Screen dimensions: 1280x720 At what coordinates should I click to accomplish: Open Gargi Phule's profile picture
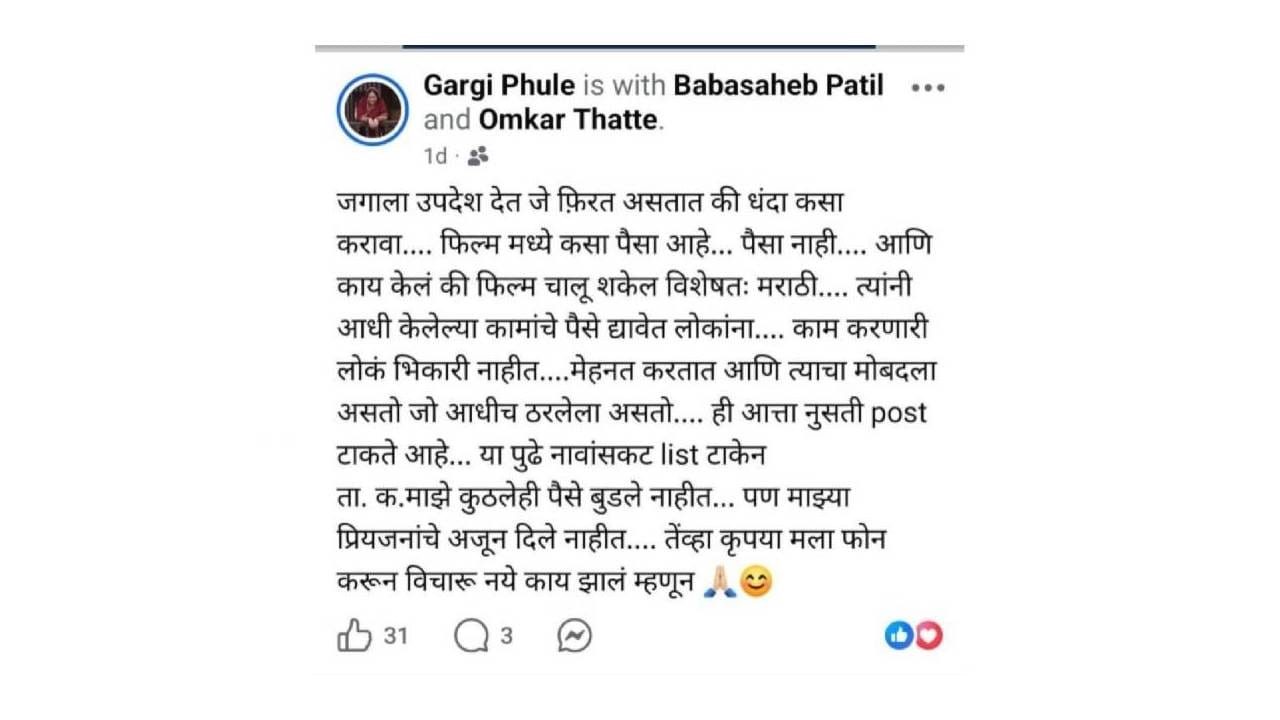pyautogui.click(x=372, y=110)
